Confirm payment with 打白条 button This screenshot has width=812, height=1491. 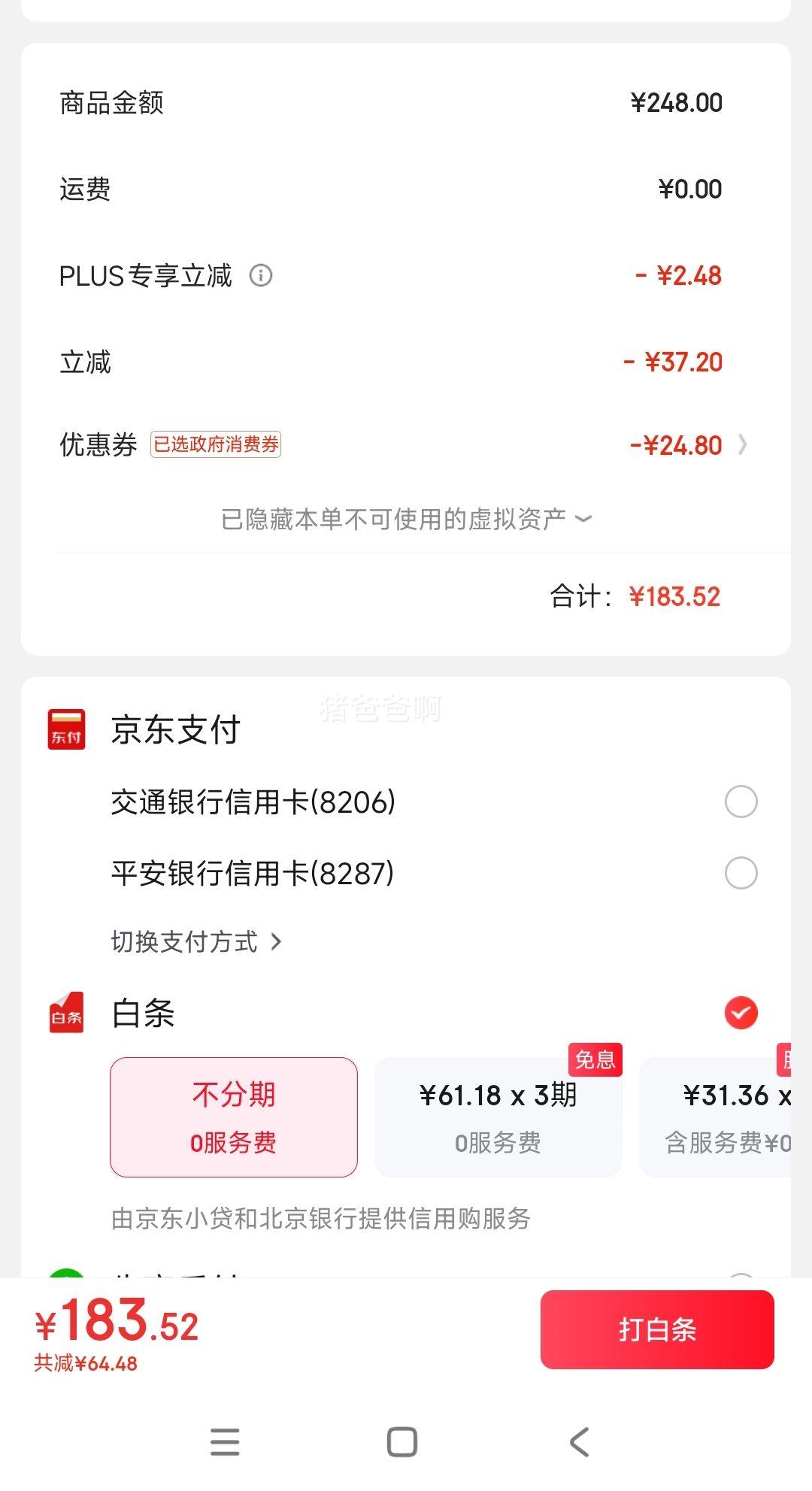pos(657,1329)
